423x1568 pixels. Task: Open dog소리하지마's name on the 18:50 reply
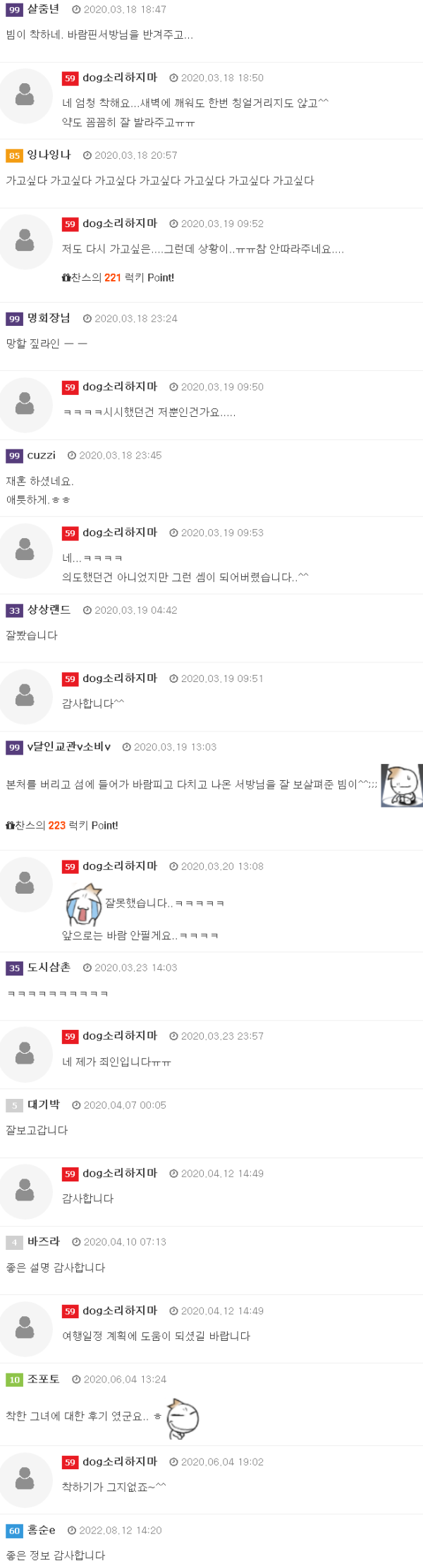[x=120, y=78]
